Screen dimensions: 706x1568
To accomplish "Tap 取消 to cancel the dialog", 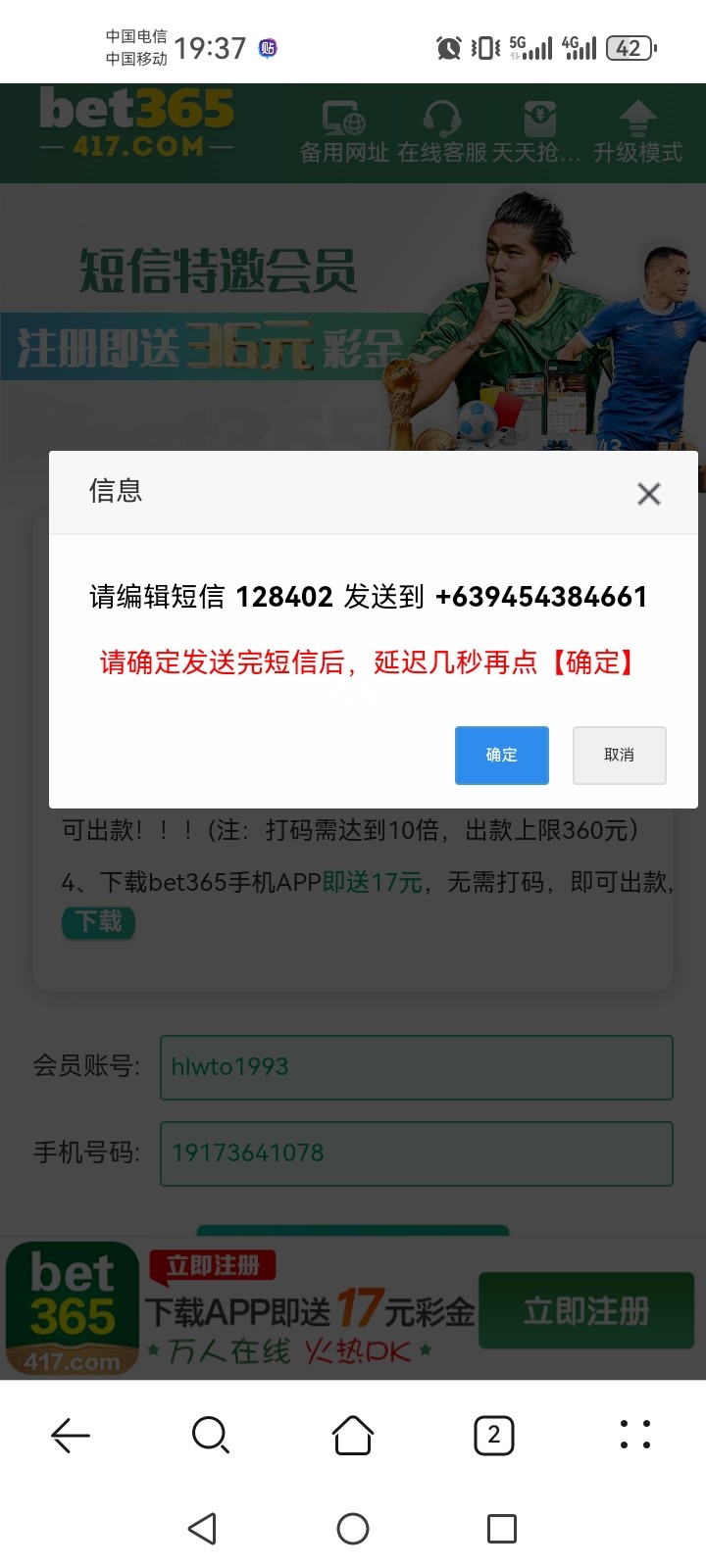I will [x=619, y=755].
